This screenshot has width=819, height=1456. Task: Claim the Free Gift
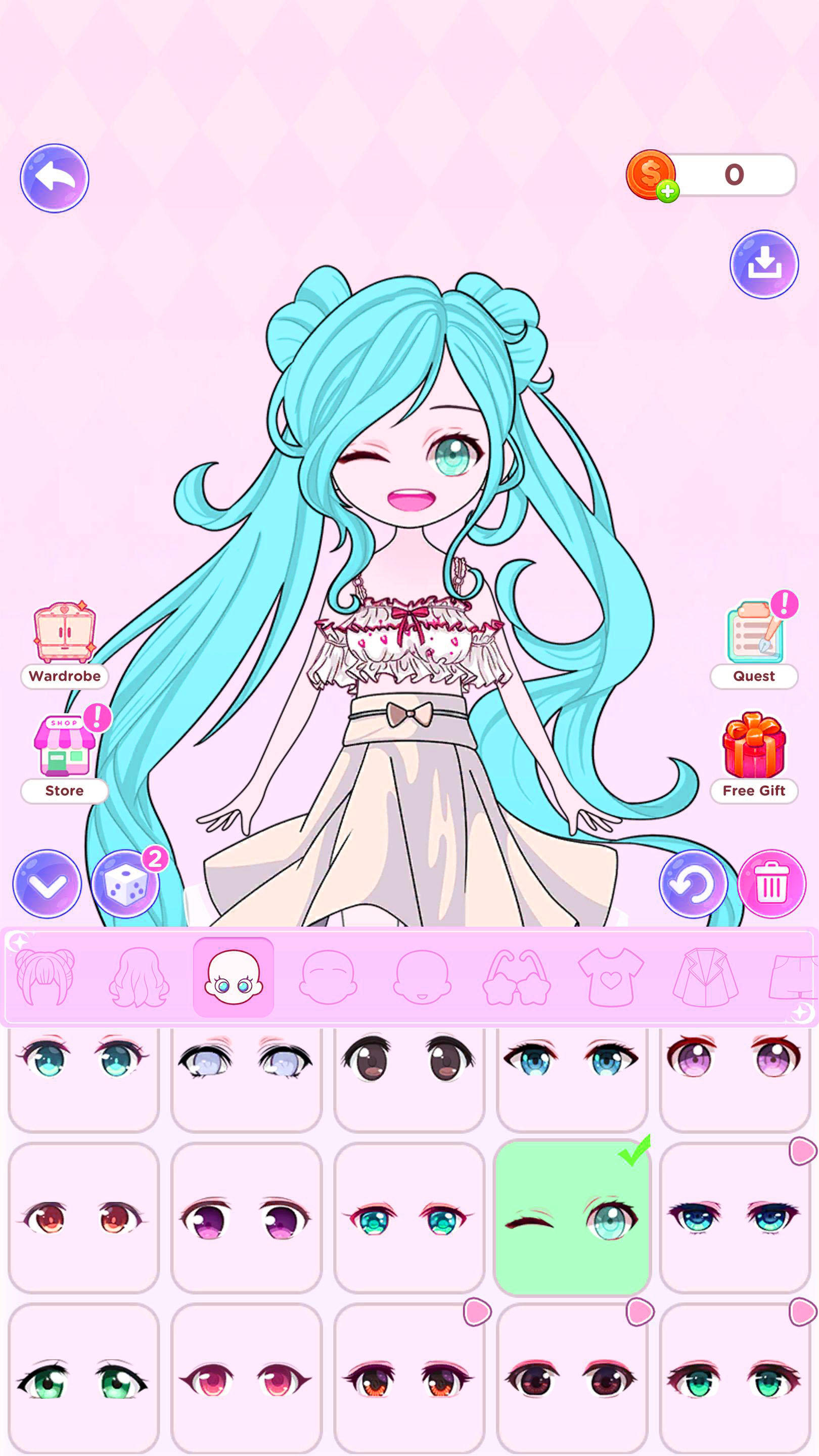pos(753,752)
